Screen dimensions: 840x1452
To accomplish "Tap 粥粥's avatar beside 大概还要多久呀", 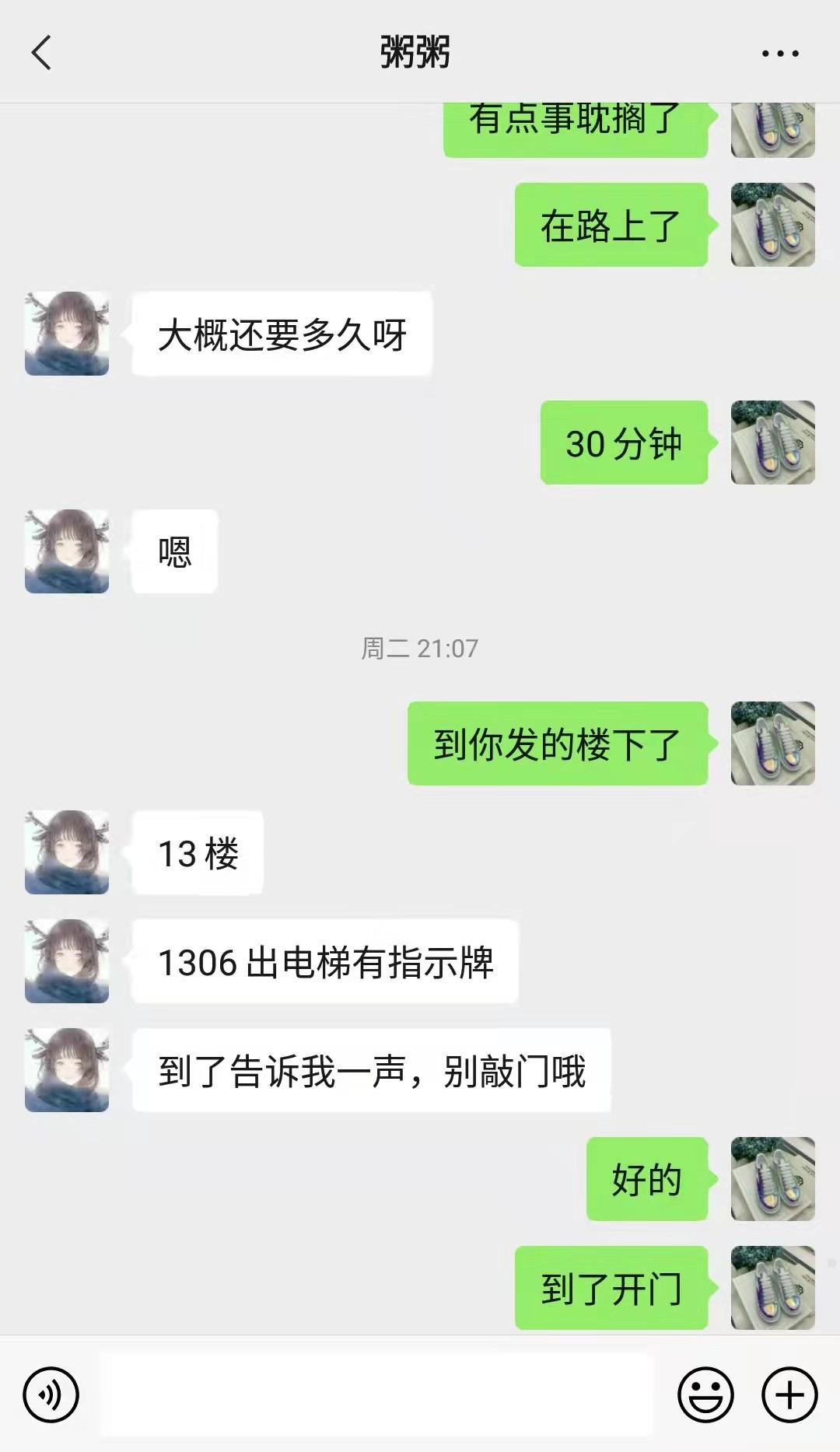I will coord(67,334).
